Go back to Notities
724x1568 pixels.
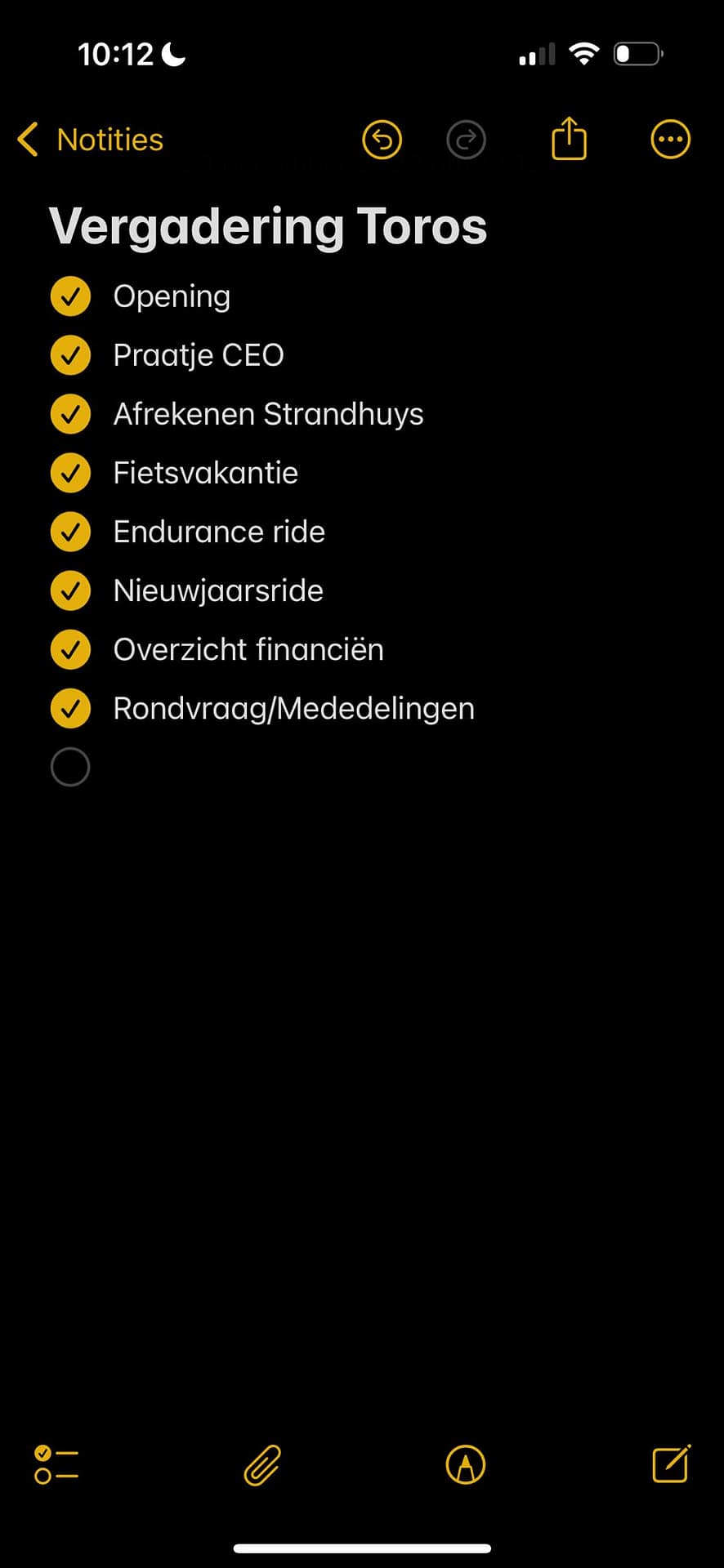(91, 140)
